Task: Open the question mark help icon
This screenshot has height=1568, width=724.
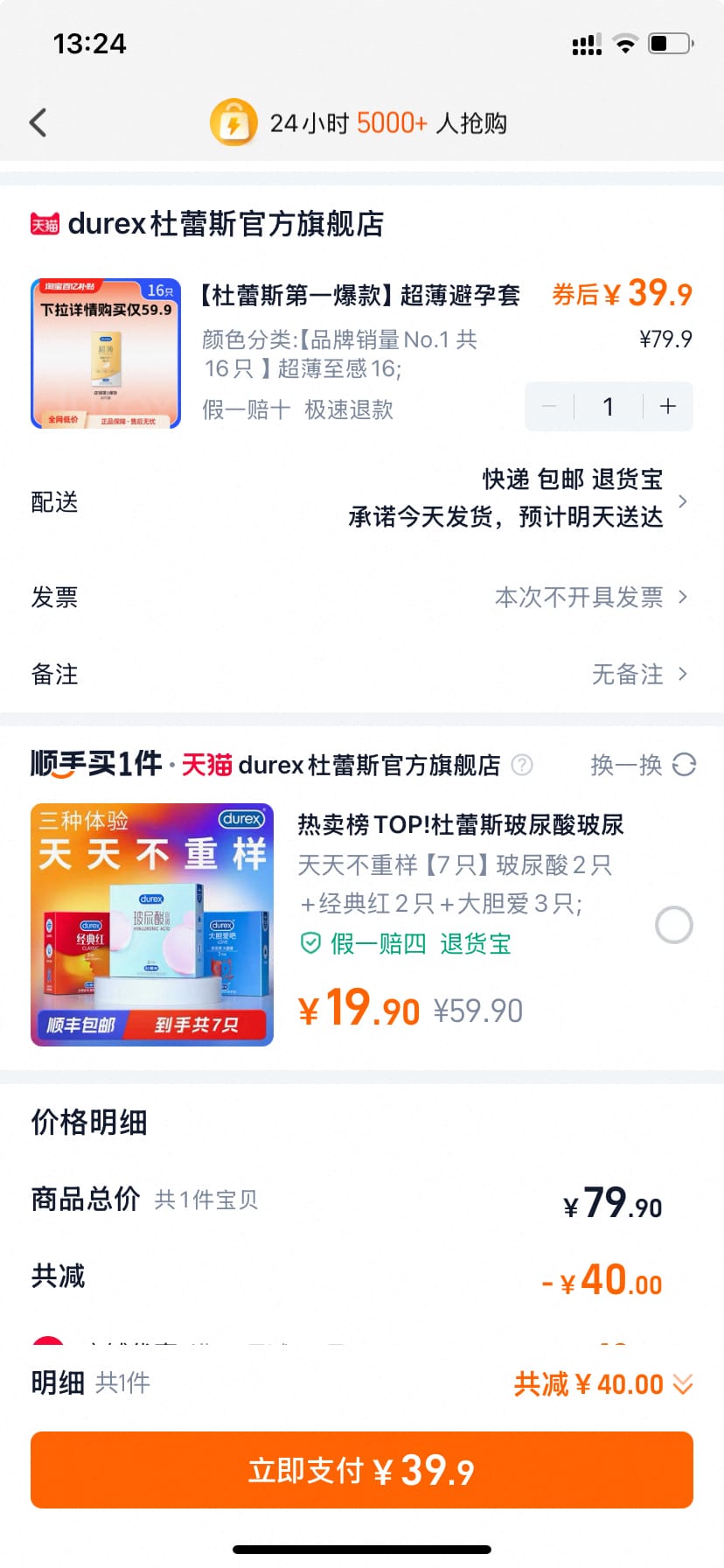Action: click(x=522, y=765)
